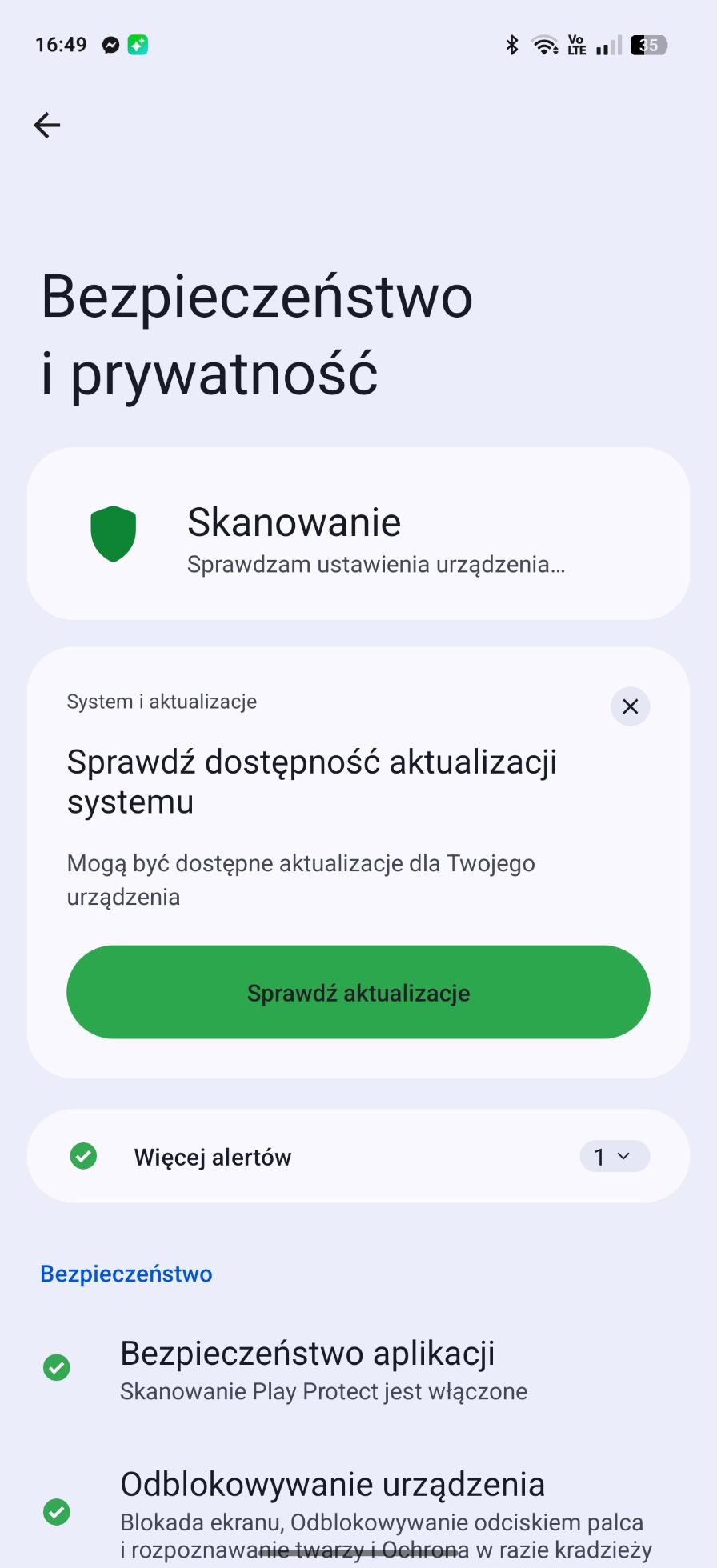Open the Skanowanie status card
This screenshot has width=717, height=1568.
tap(358, 534)
